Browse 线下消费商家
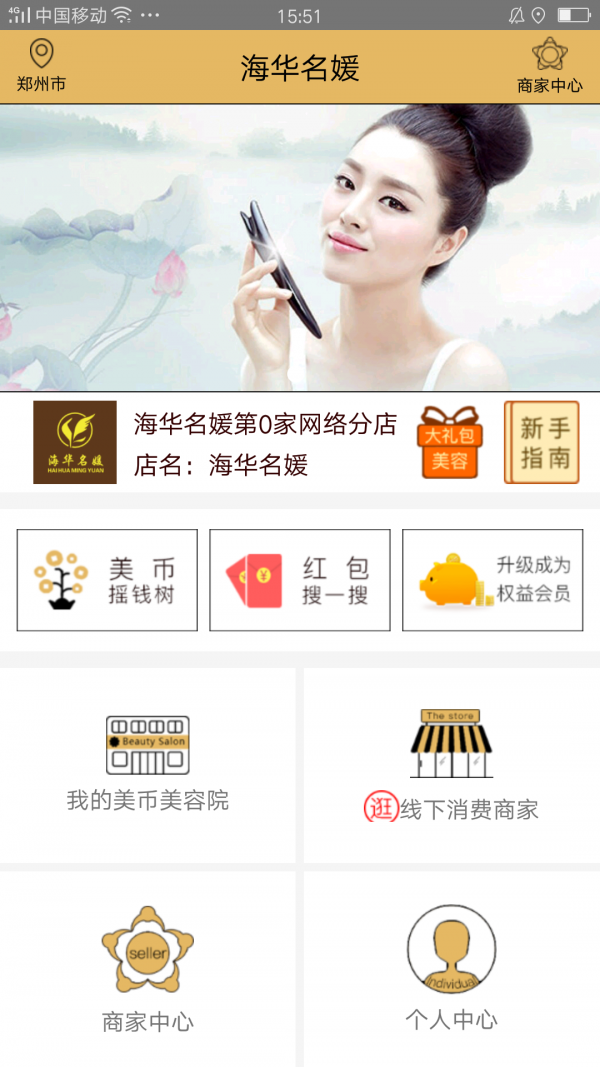 451,765
